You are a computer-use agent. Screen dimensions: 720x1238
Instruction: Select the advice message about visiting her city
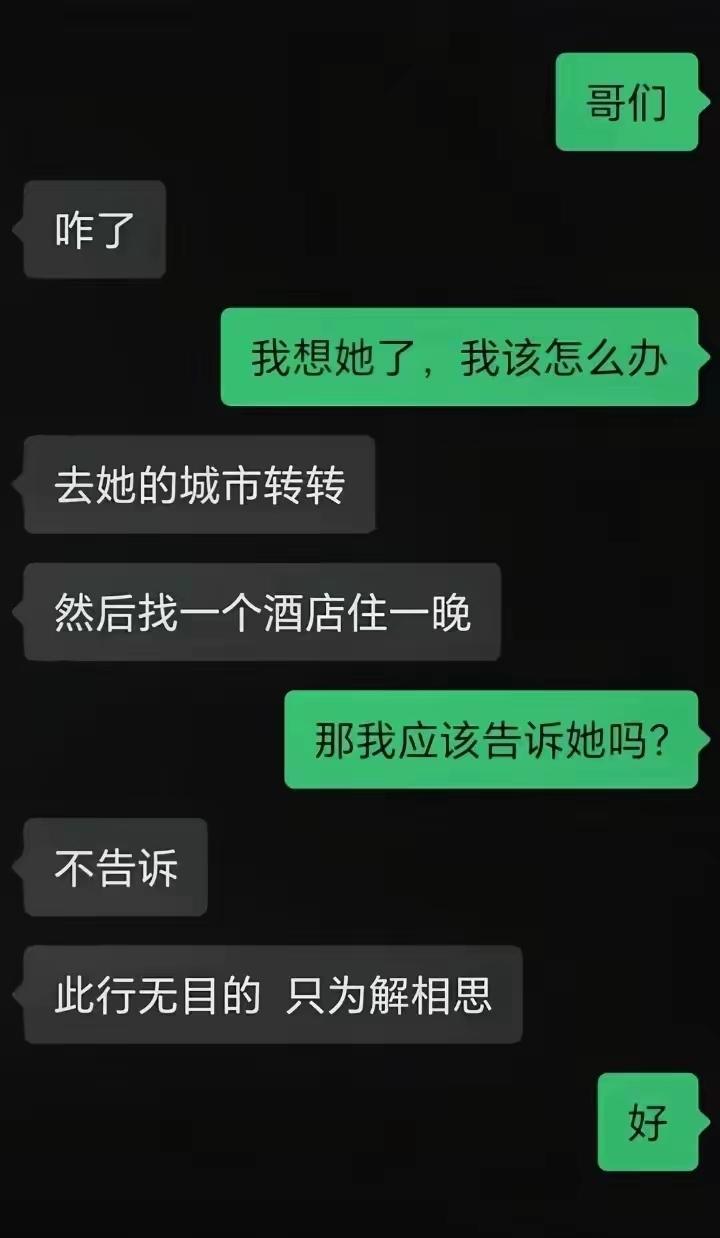(x=197, y=483)
